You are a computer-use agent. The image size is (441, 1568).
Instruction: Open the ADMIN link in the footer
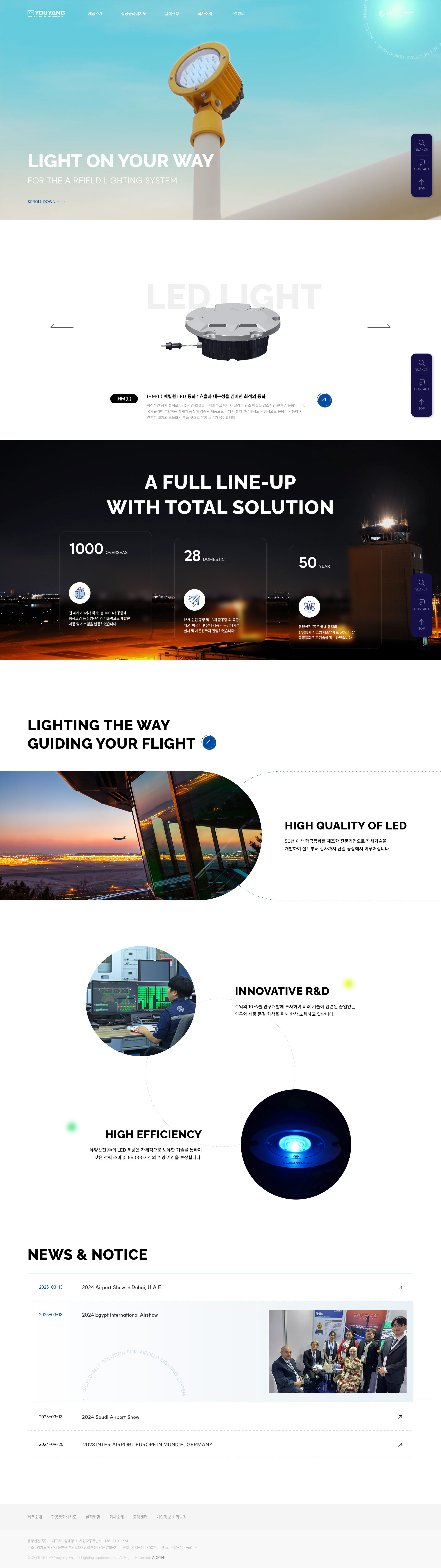click(158, 1557)
